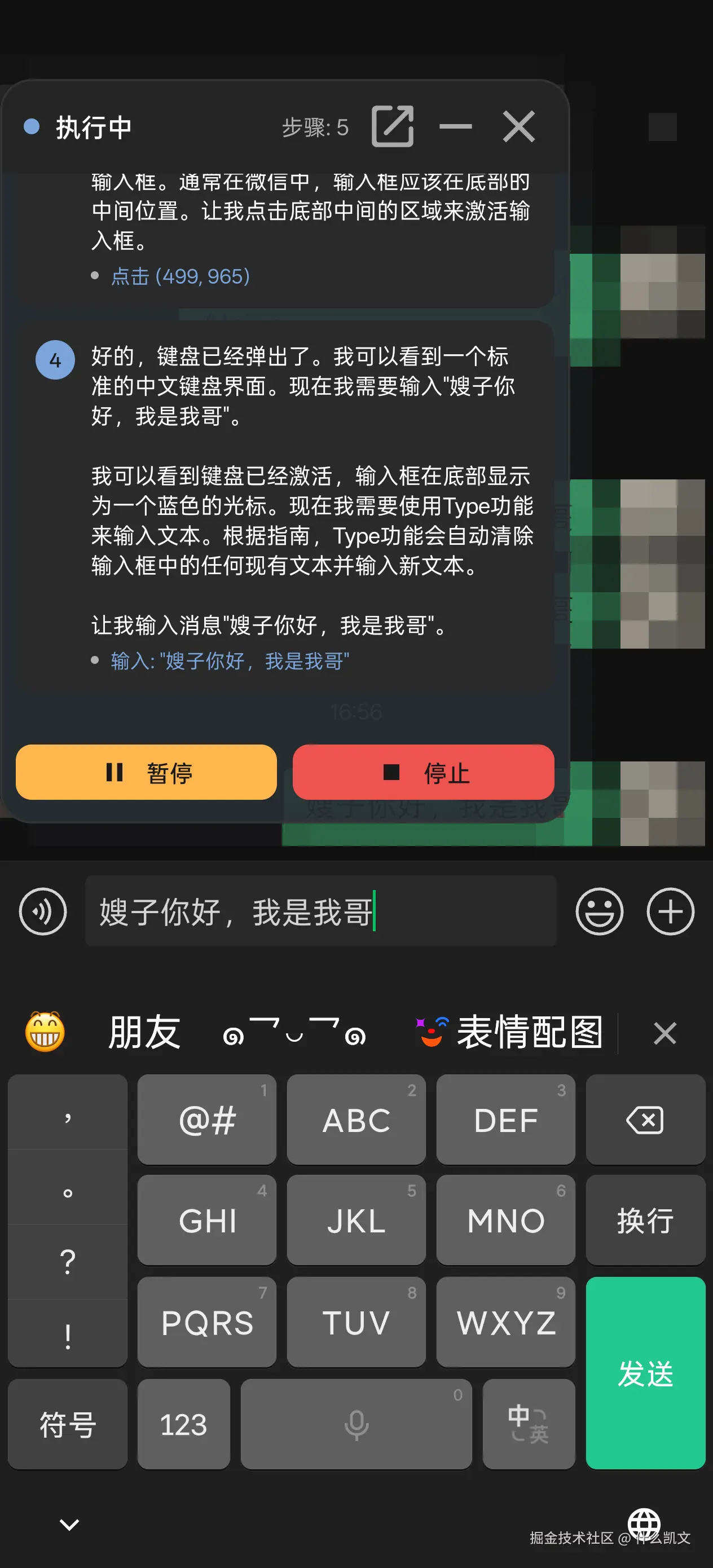Viewport: 713px width, 1568px height.
Task: Send the message with 发送
Action: click(645, 1373)
